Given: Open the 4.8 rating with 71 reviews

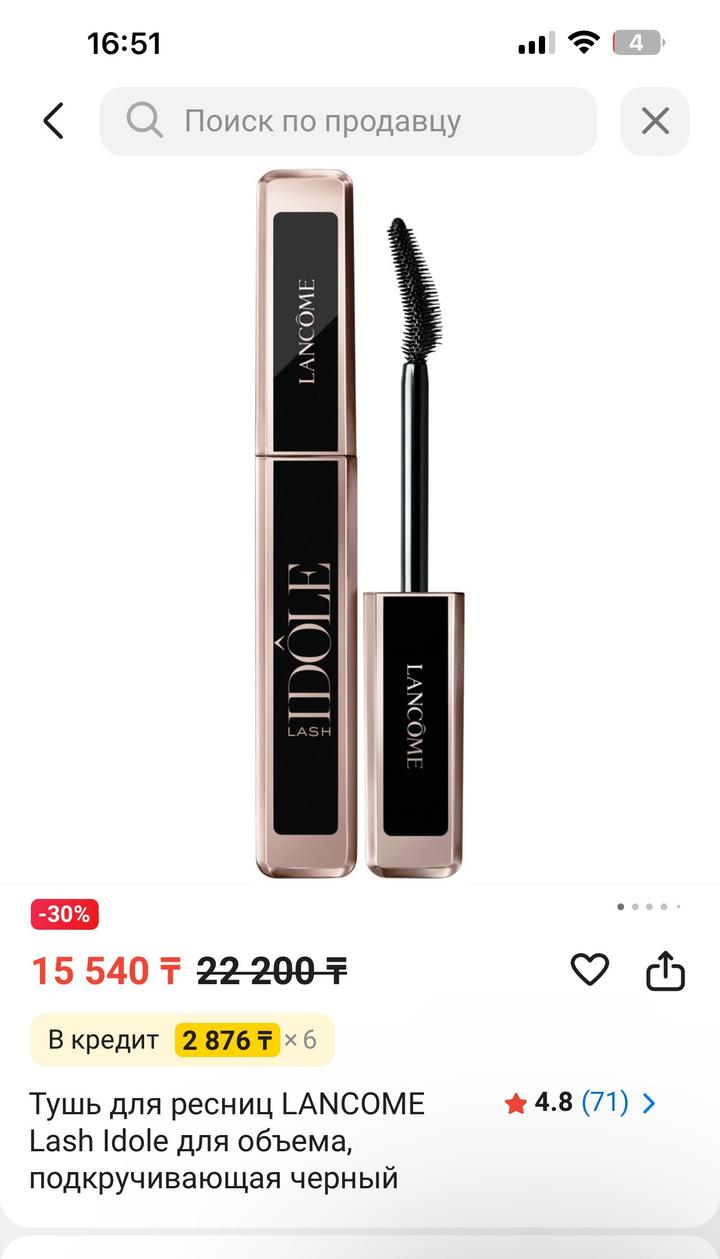Looking at the screenshot, I should (x=581, y=1103).
